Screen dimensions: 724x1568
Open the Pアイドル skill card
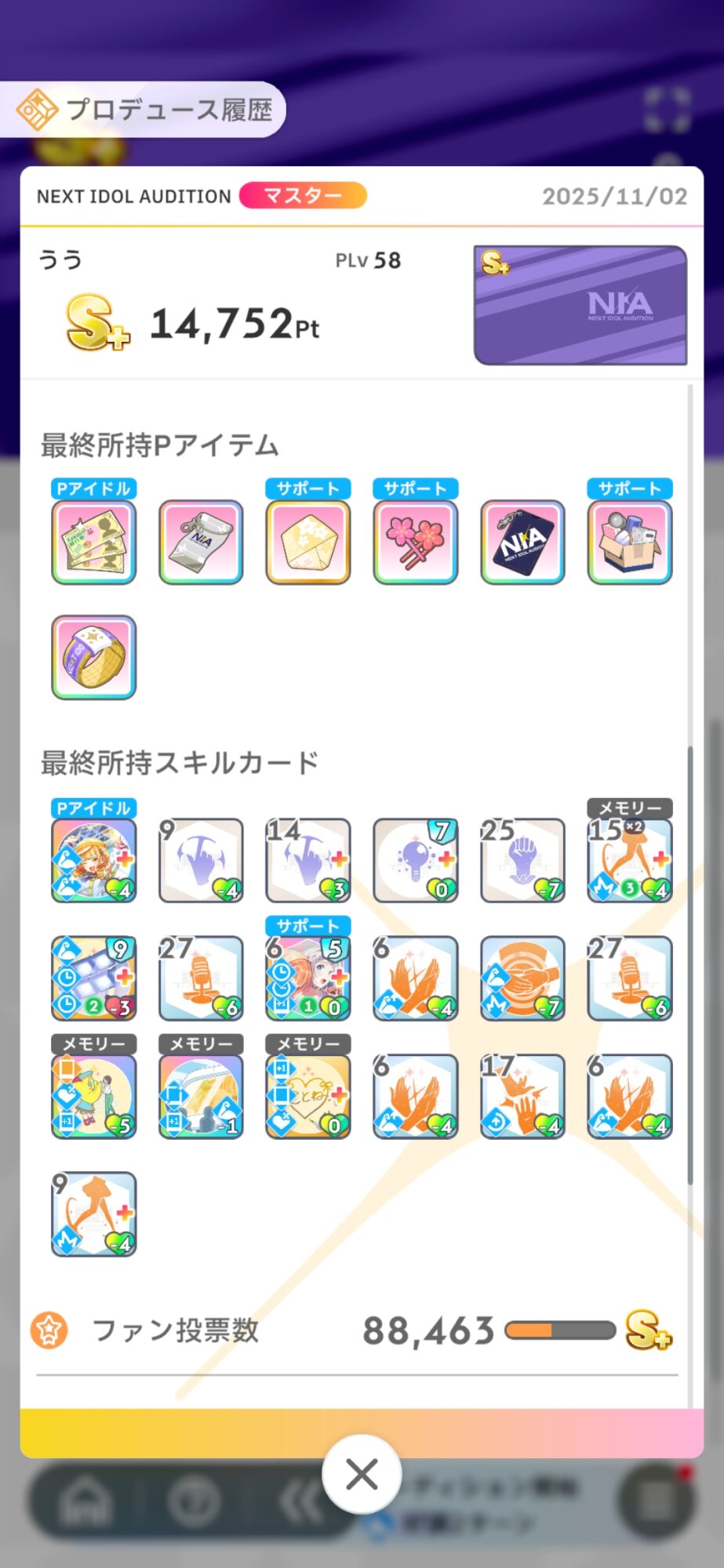point(93,861)
